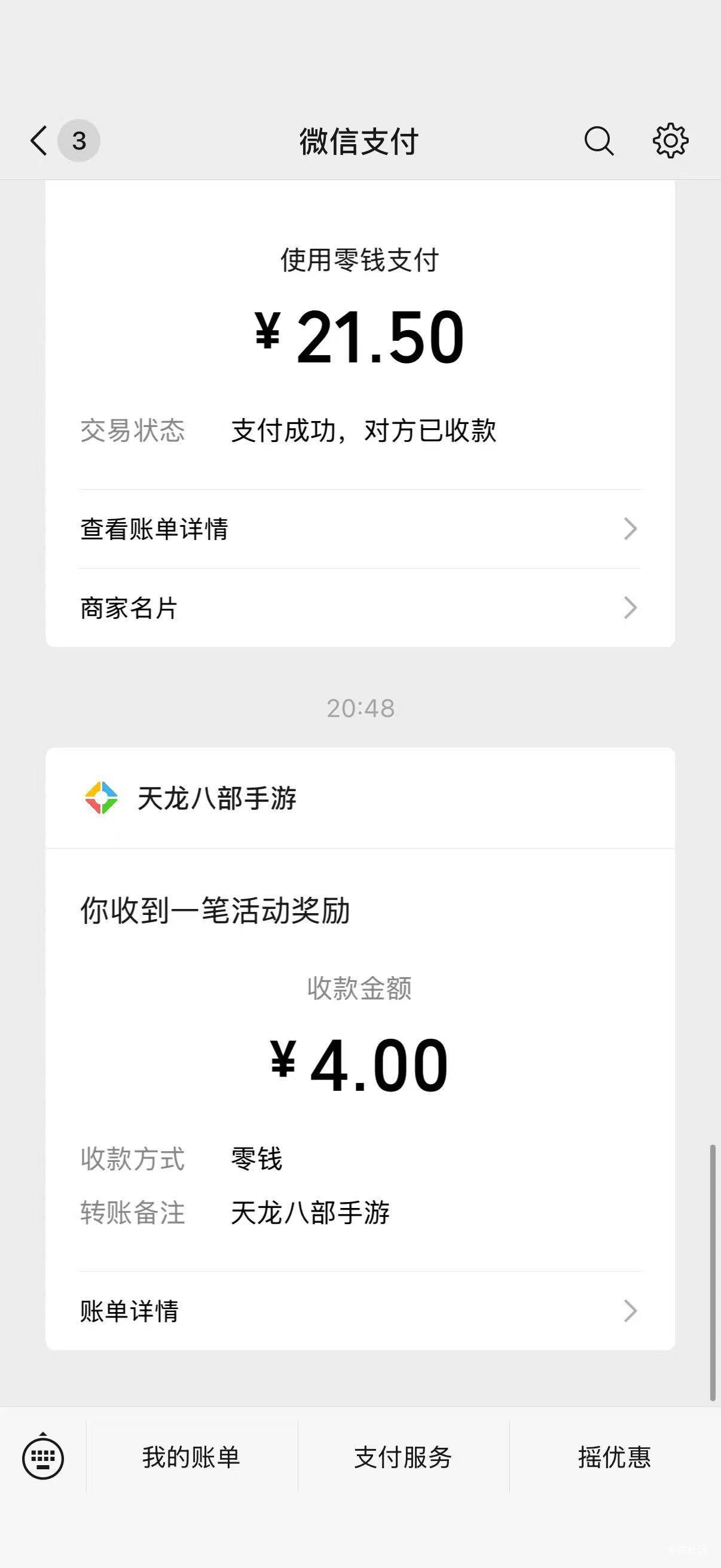Open 查看账单详情 for the ¥21.50 payment
The width and height of the screenshot is (721, 1568).
coord(359,529)
